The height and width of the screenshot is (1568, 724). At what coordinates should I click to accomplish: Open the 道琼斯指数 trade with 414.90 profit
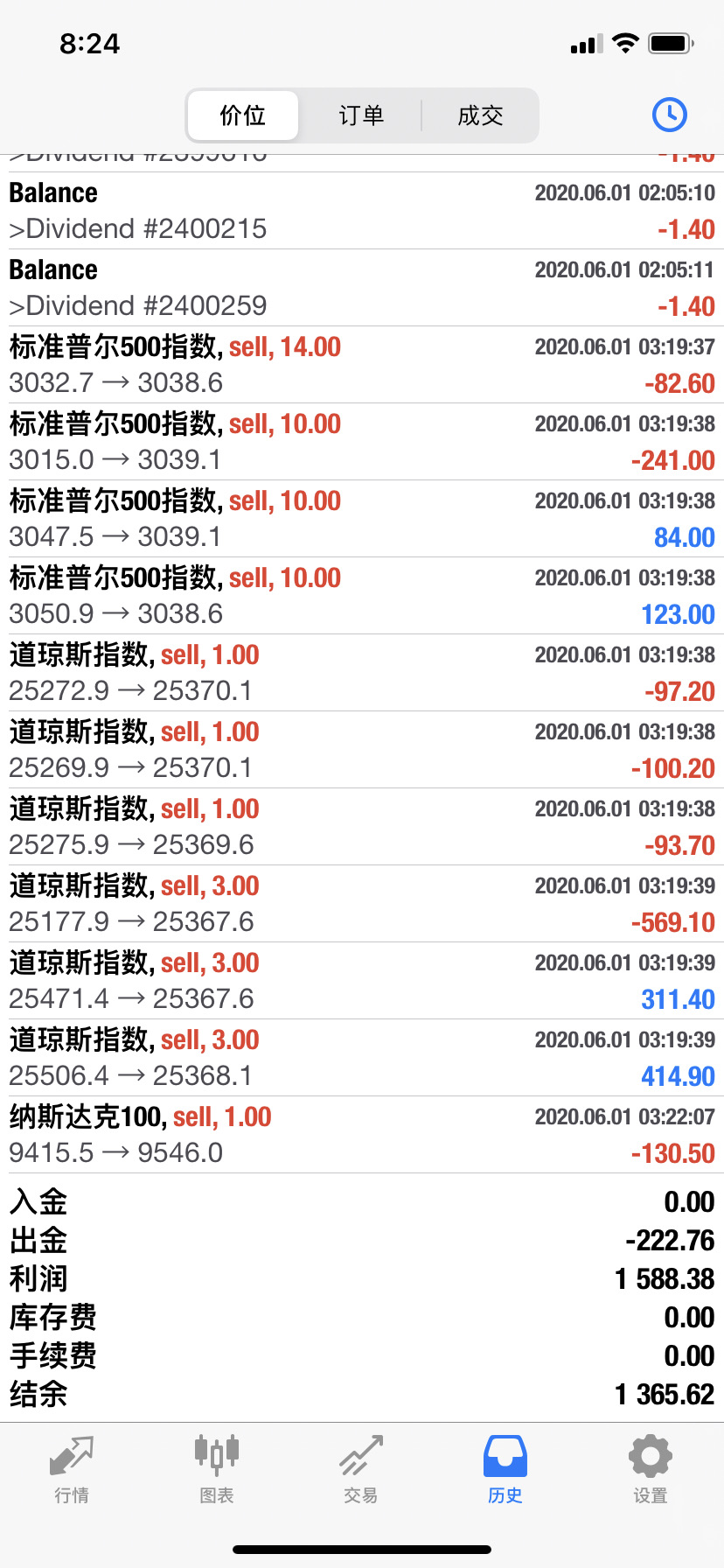click(362, 1058)
